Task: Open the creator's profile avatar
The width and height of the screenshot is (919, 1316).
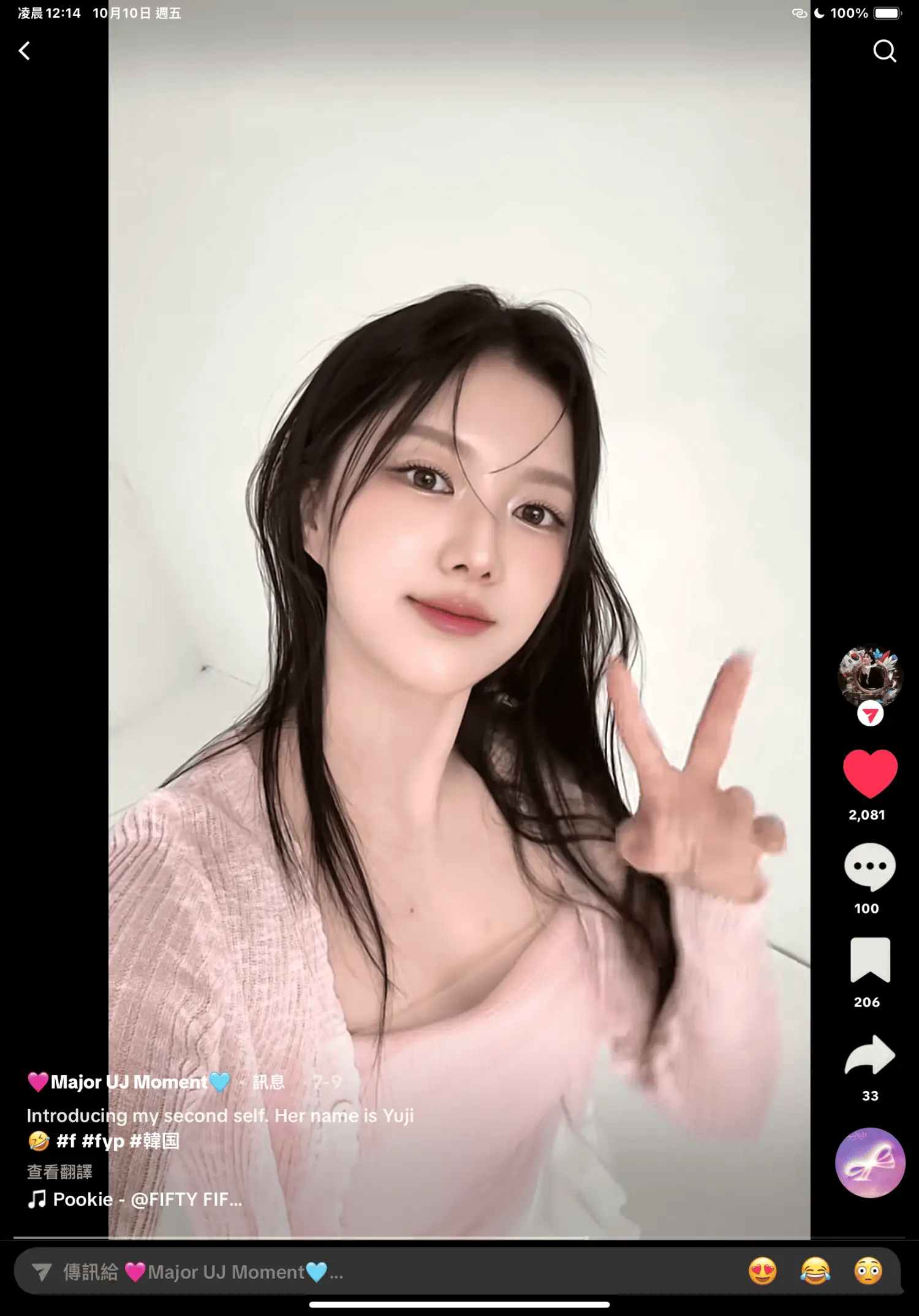Action: (869, 677)
